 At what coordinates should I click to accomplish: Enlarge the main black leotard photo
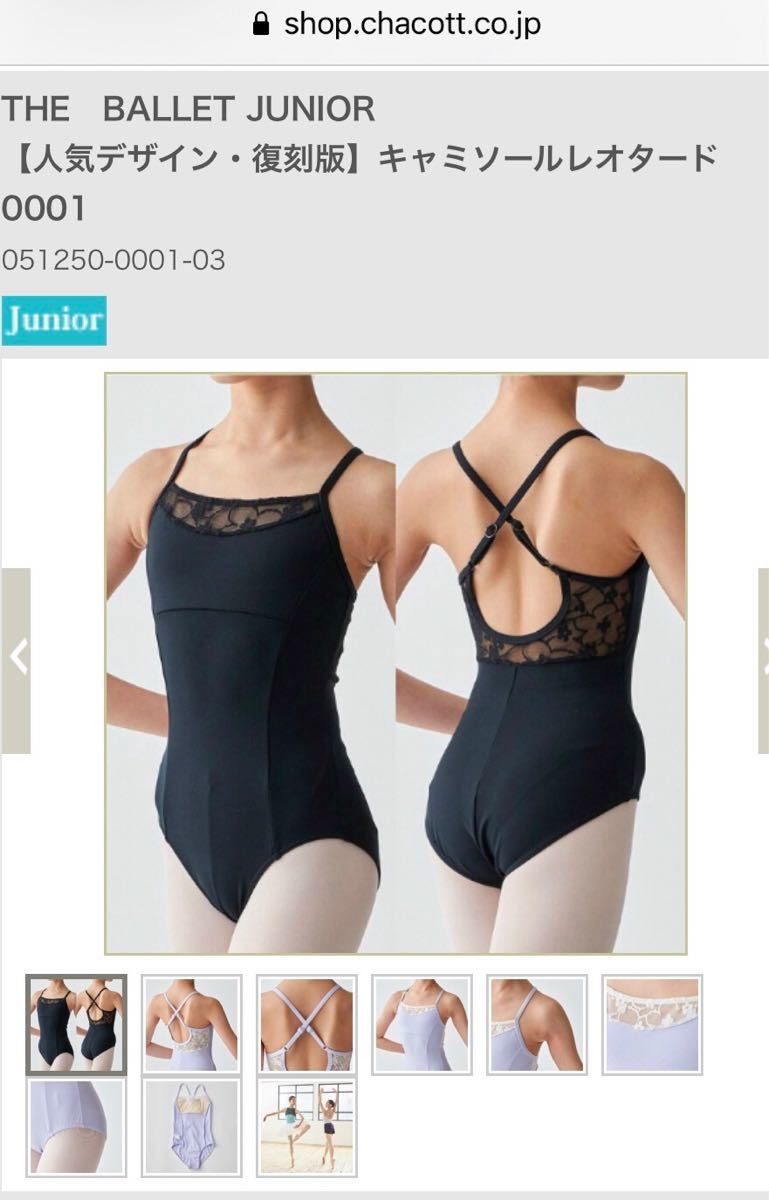[x=395, y=663]
